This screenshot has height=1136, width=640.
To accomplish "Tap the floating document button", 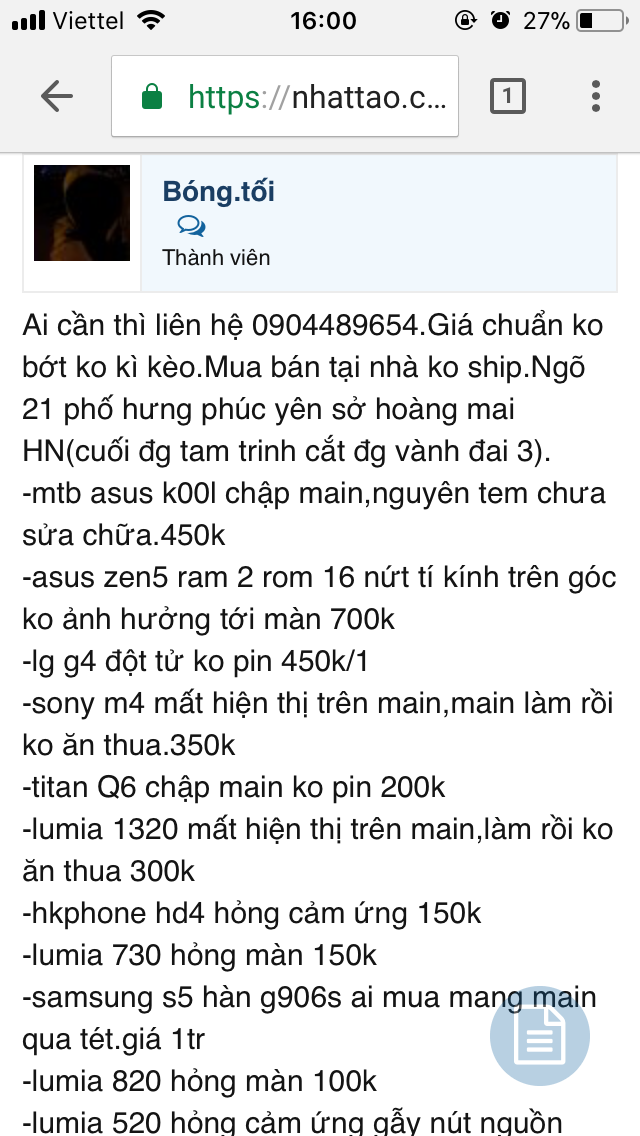I will click(x=539, y=1036).
